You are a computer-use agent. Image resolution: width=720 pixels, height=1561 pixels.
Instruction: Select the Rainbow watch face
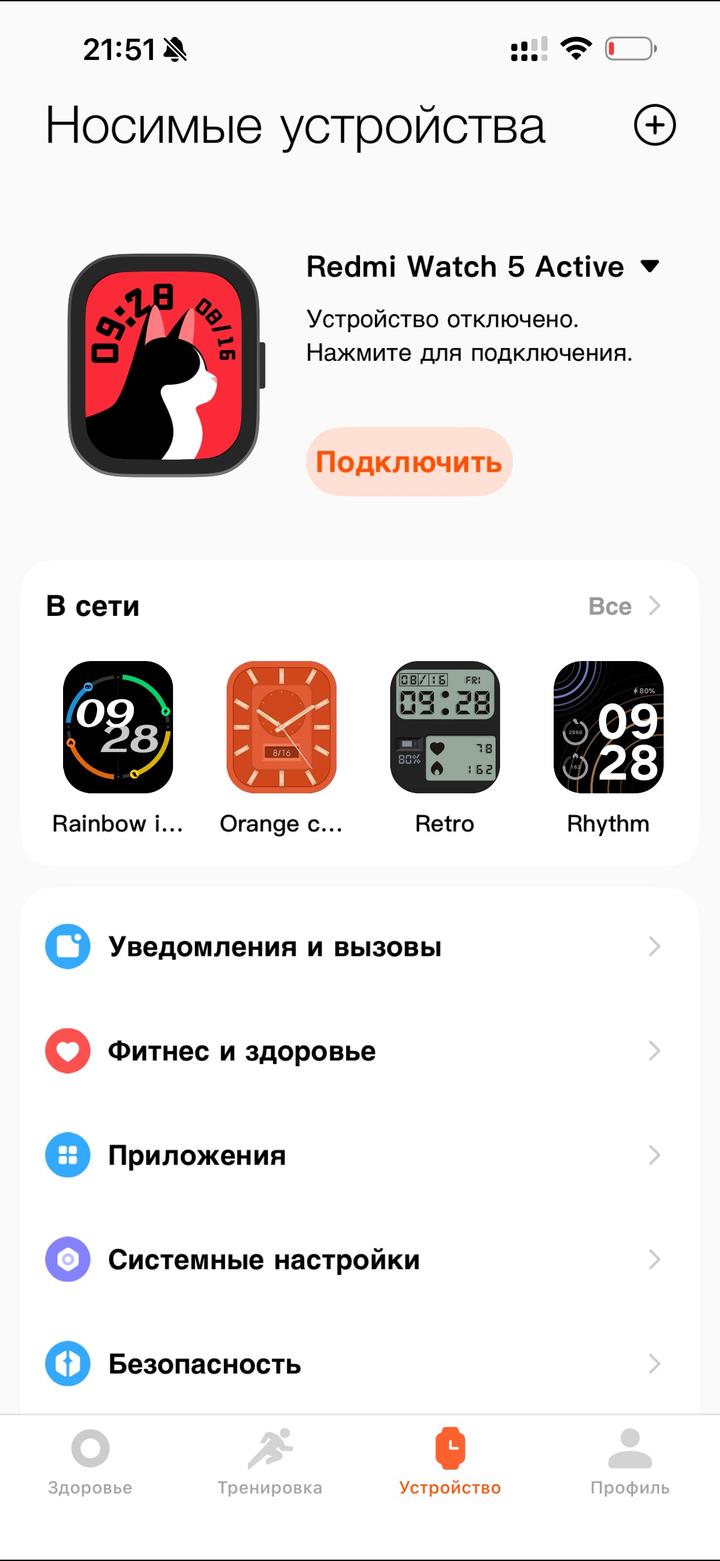(118, 727)
